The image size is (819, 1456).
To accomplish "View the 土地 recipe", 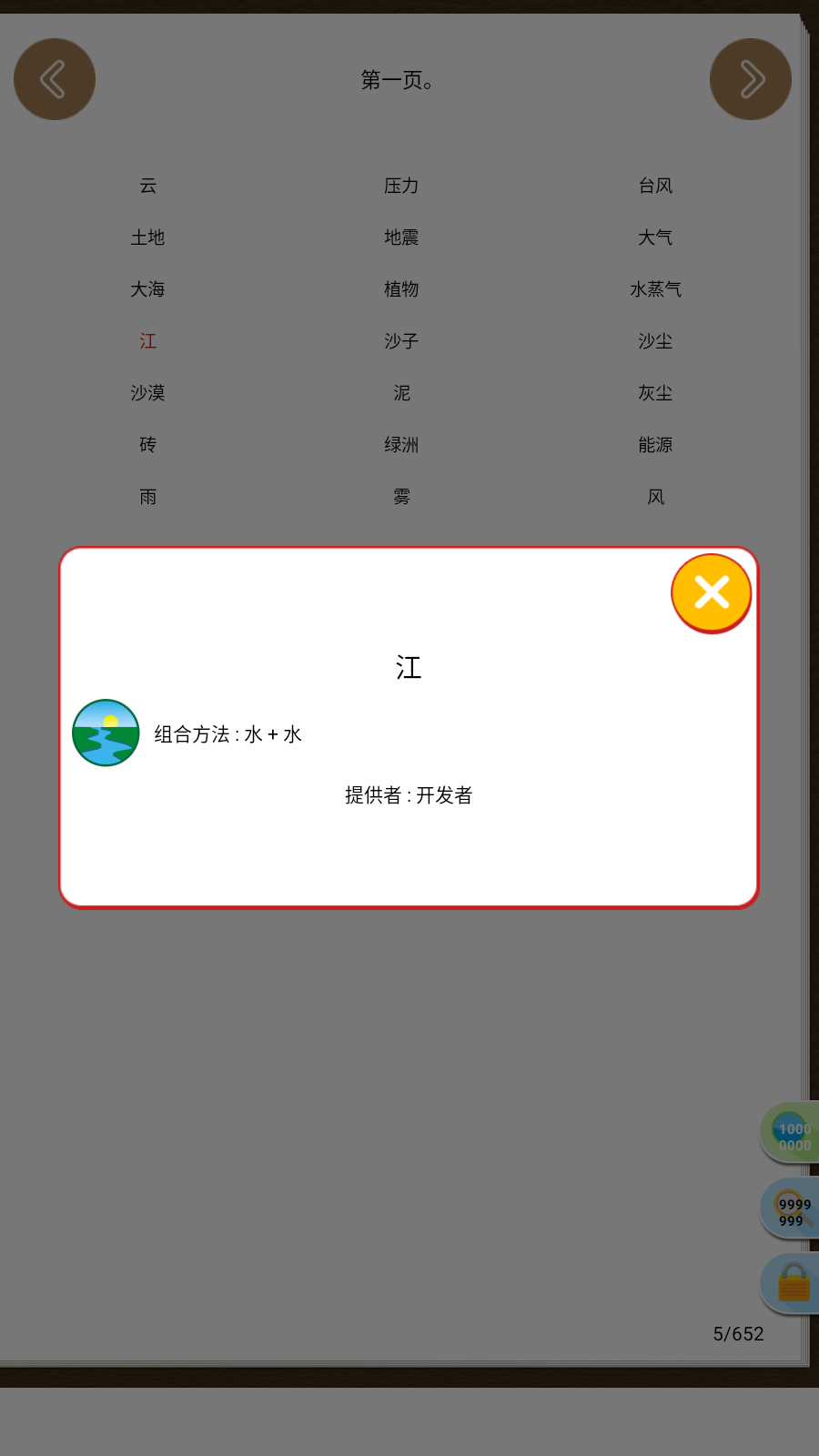I will coord(147,238).
